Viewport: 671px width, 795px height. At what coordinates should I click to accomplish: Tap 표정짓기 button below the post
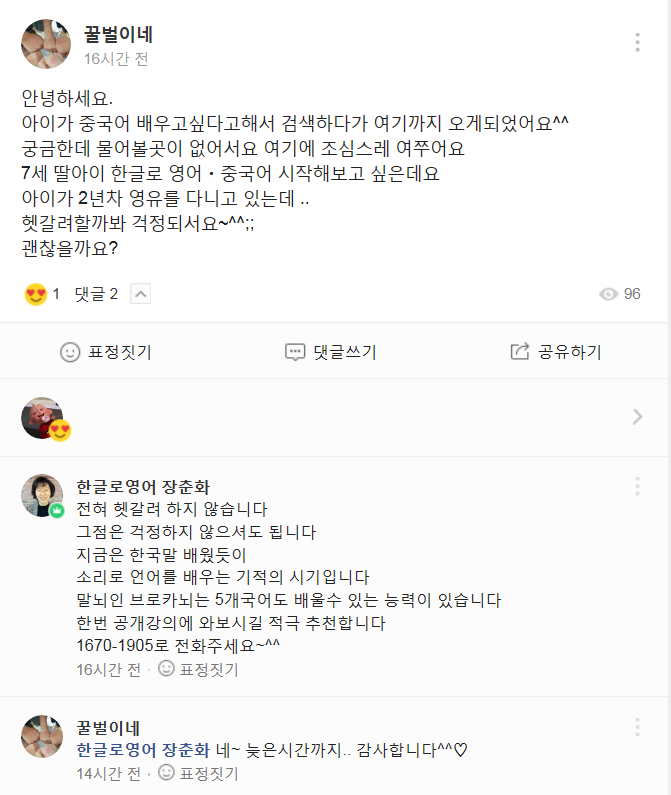106,351
